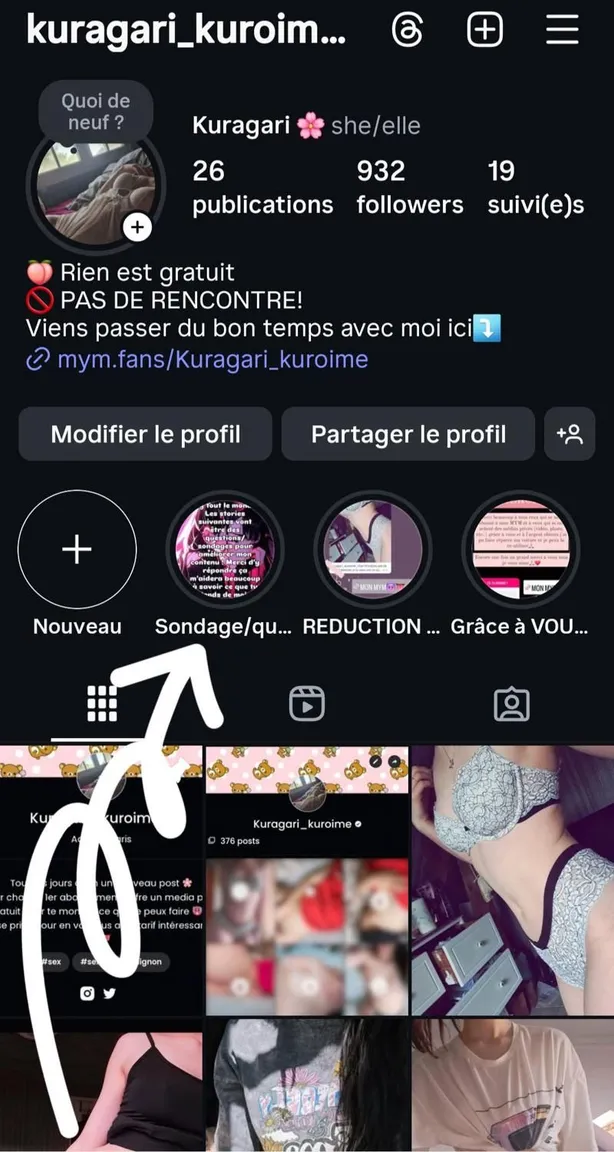View the 932 followers list
Screen dimensions: 614x1152
tap(409, 187)
